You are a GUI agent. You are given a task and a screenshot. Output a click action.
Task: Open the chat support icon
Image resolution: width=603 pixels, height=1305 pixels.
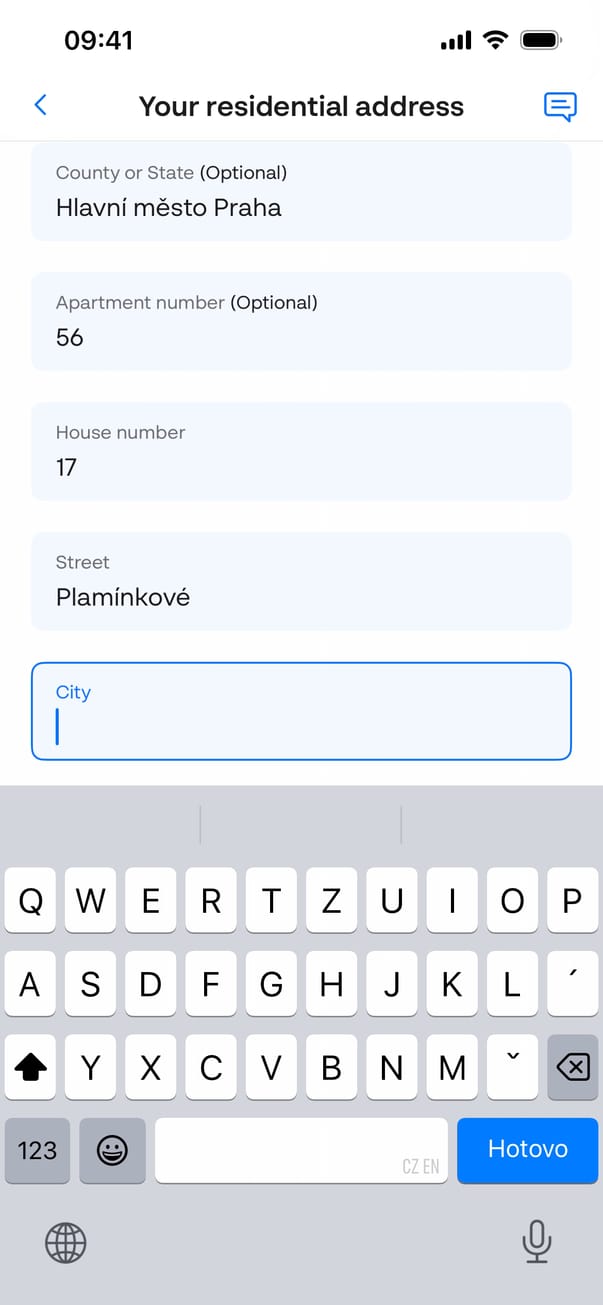pyautogui.click(x=560, y=106)
